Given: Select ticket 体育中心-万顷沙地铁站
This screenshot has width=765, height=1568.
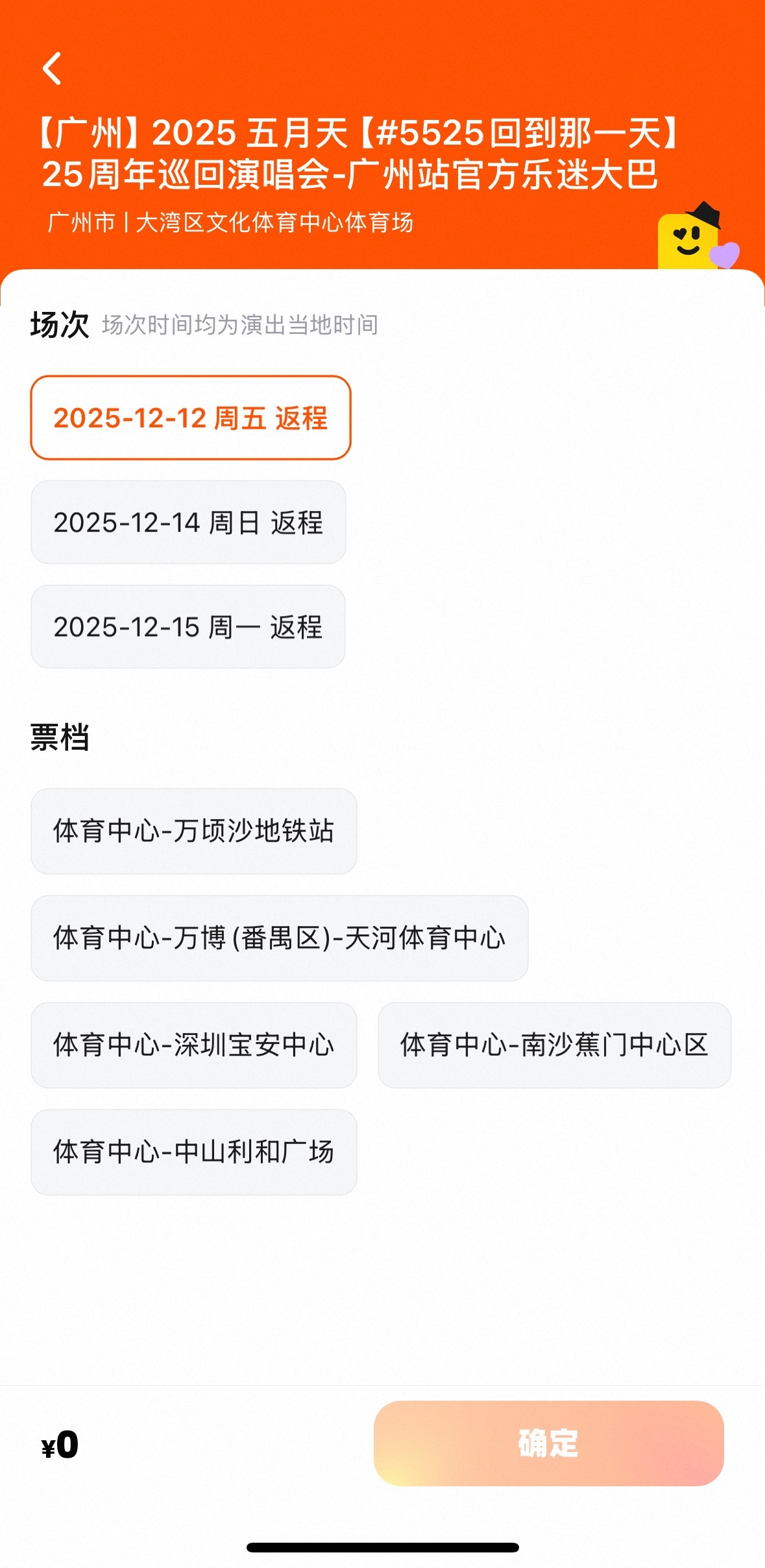Looking at the screenshot, I should coord(193,831).
